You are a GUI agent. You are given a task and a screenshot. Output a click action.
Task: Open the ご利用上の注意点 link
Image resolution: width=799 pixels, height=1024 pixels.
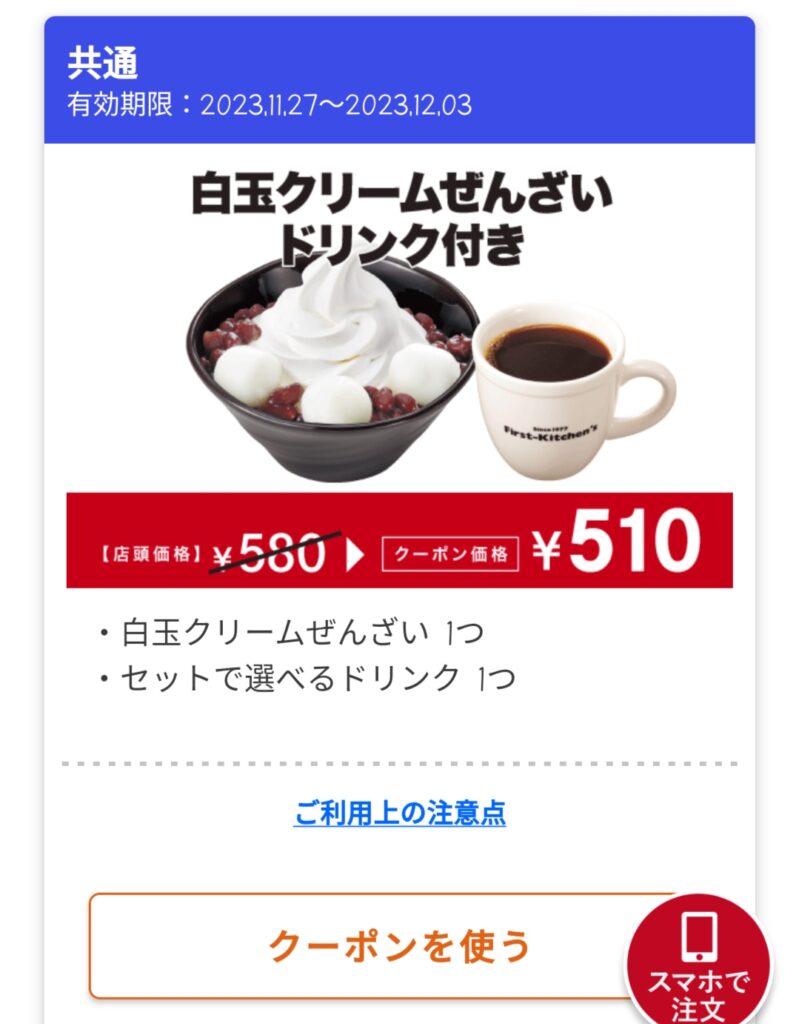click(399, 813)
